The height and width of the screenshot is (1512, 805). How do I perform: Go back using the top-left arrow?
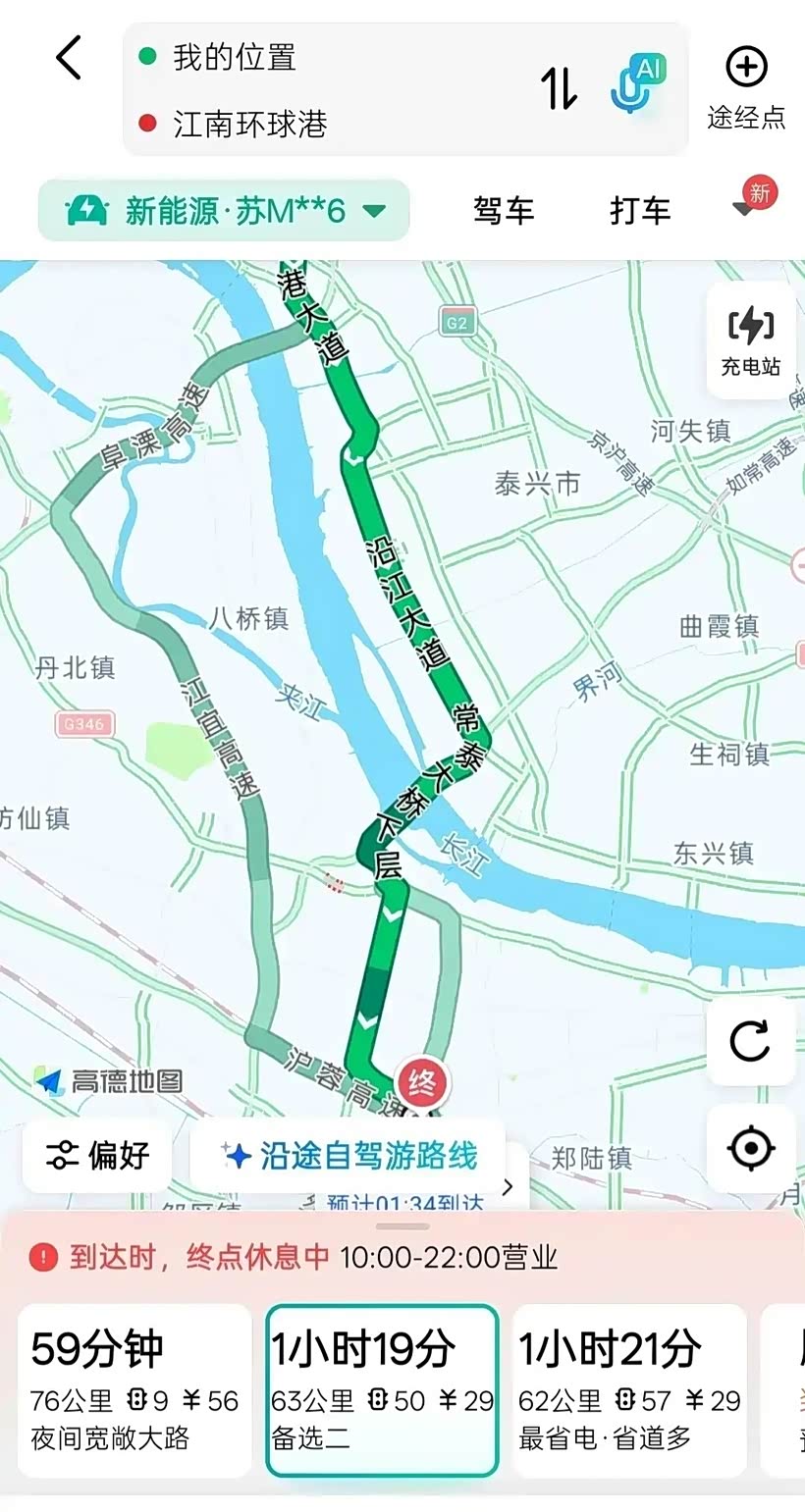tap(69, 58)
